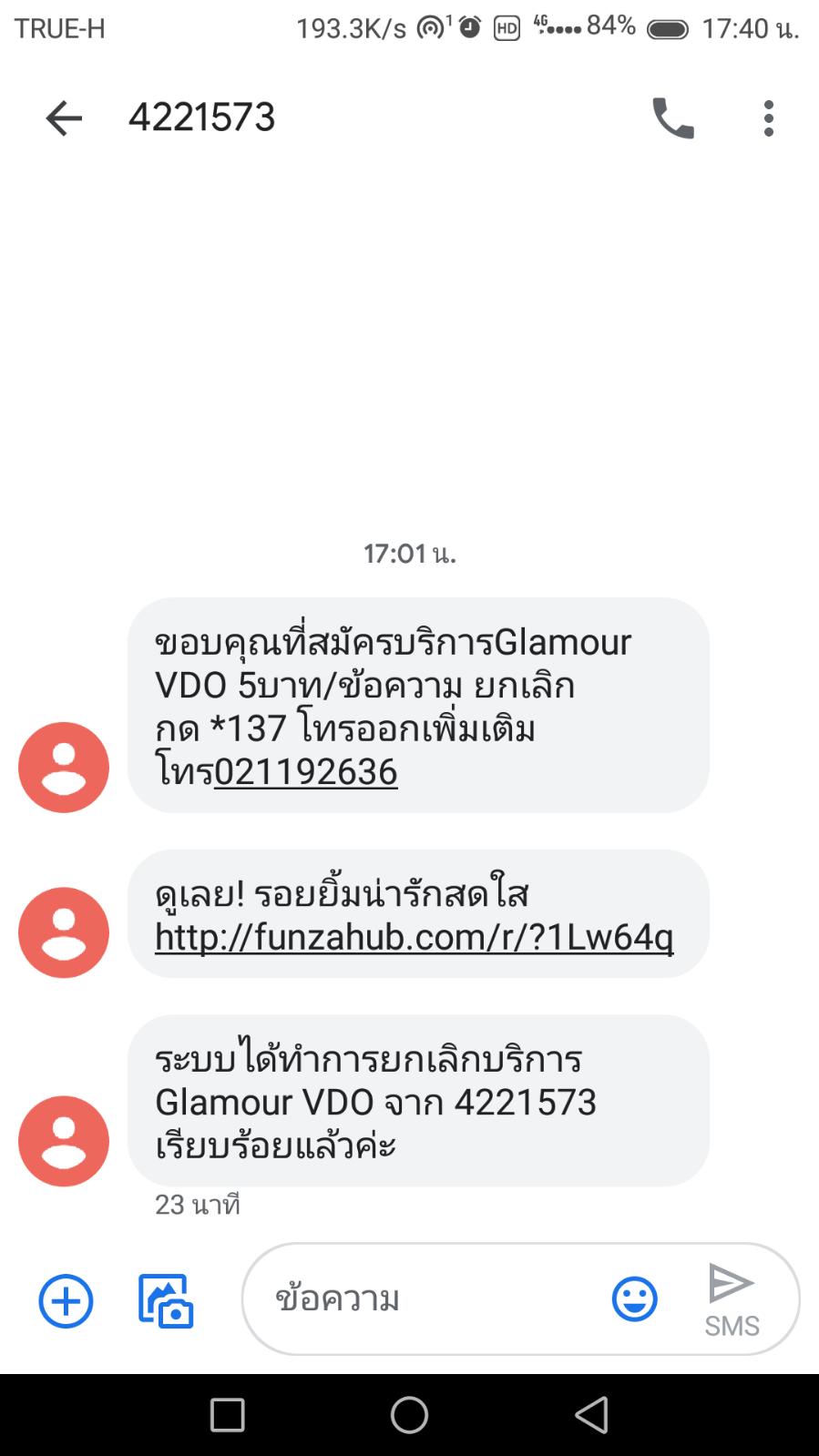Focus the message text field
Screen dimensions: 819x1456
coord(428,1299)
